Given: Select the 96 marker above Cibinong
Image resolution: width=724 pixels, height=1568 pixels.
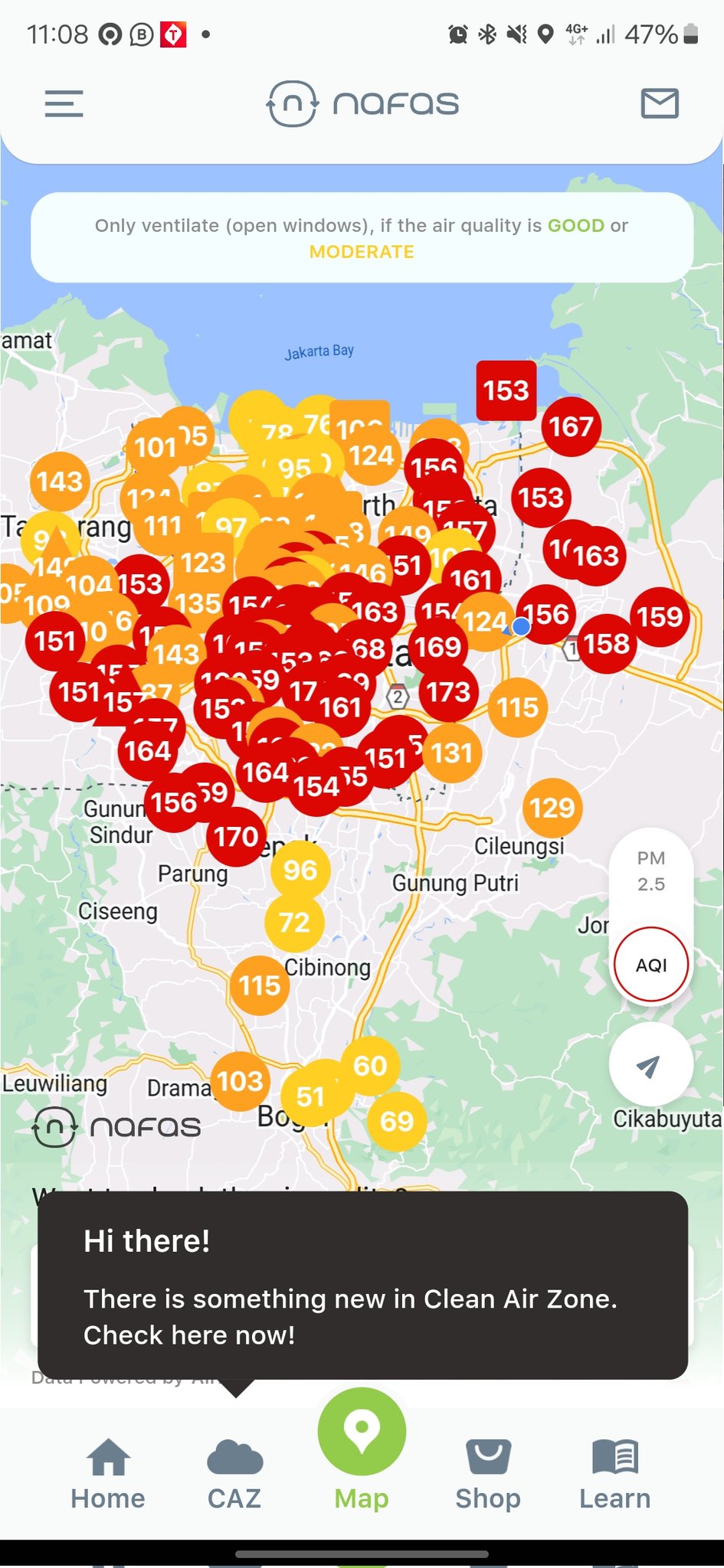Looking at the screenshot, I should (x=300, y=871).
